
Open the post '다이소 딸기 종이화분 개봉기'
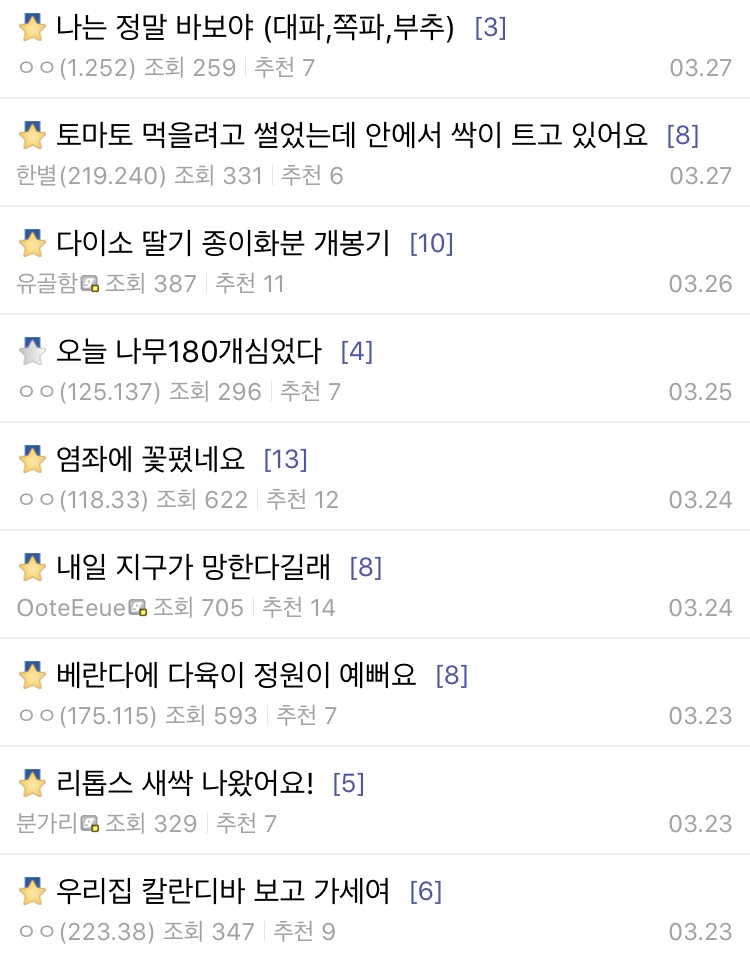(x=223, y=243)
